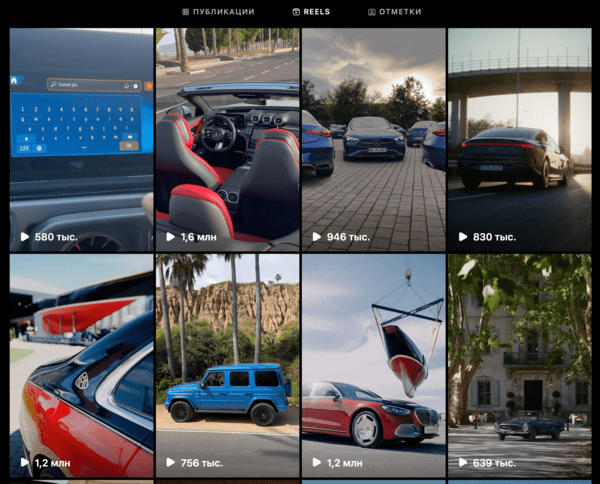The image size is (600, 484).
Task: Open the reel with 946 тыс. views
Action: [x=373, y=139]
